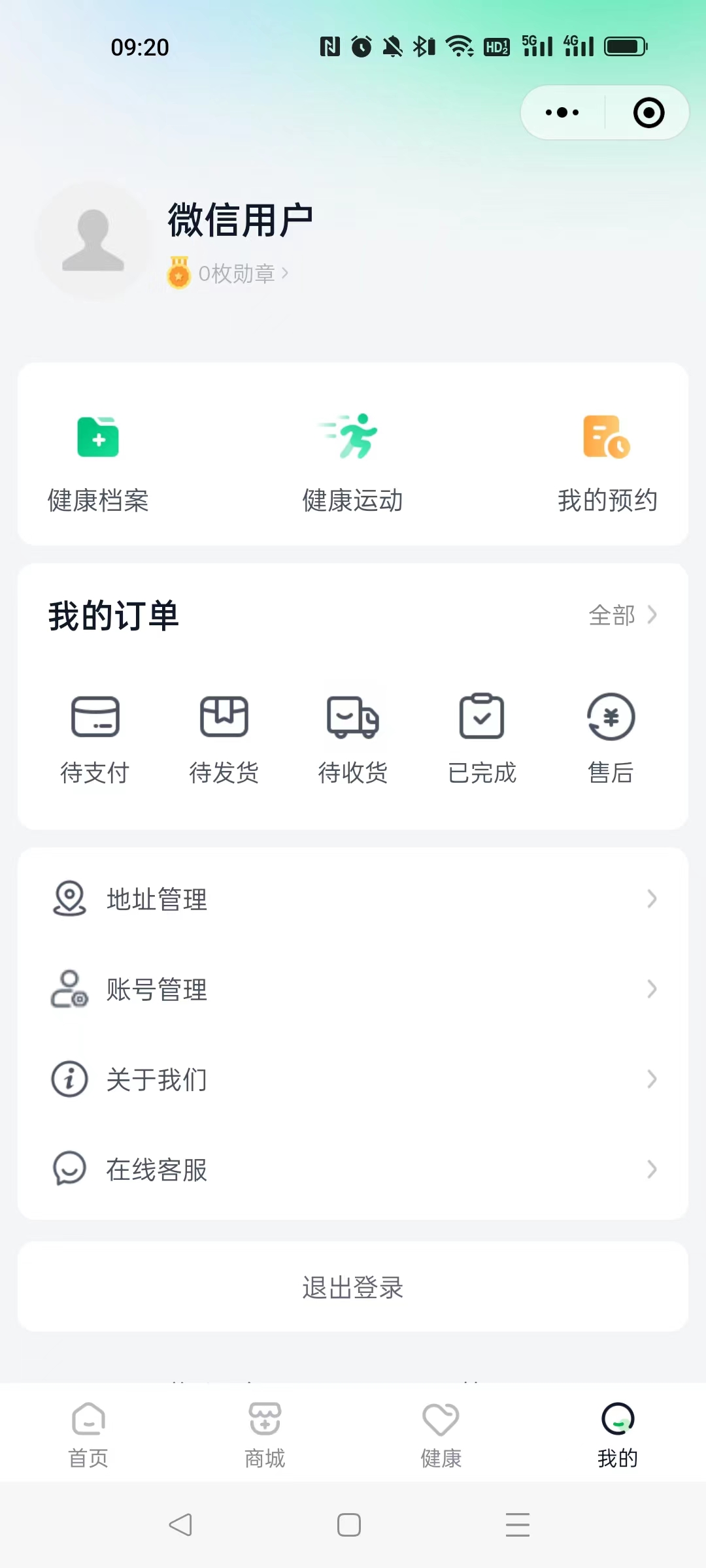Viewport: 706px width, 1568px height.
Task: Open 关于我们
Action: click(353, 1079)
